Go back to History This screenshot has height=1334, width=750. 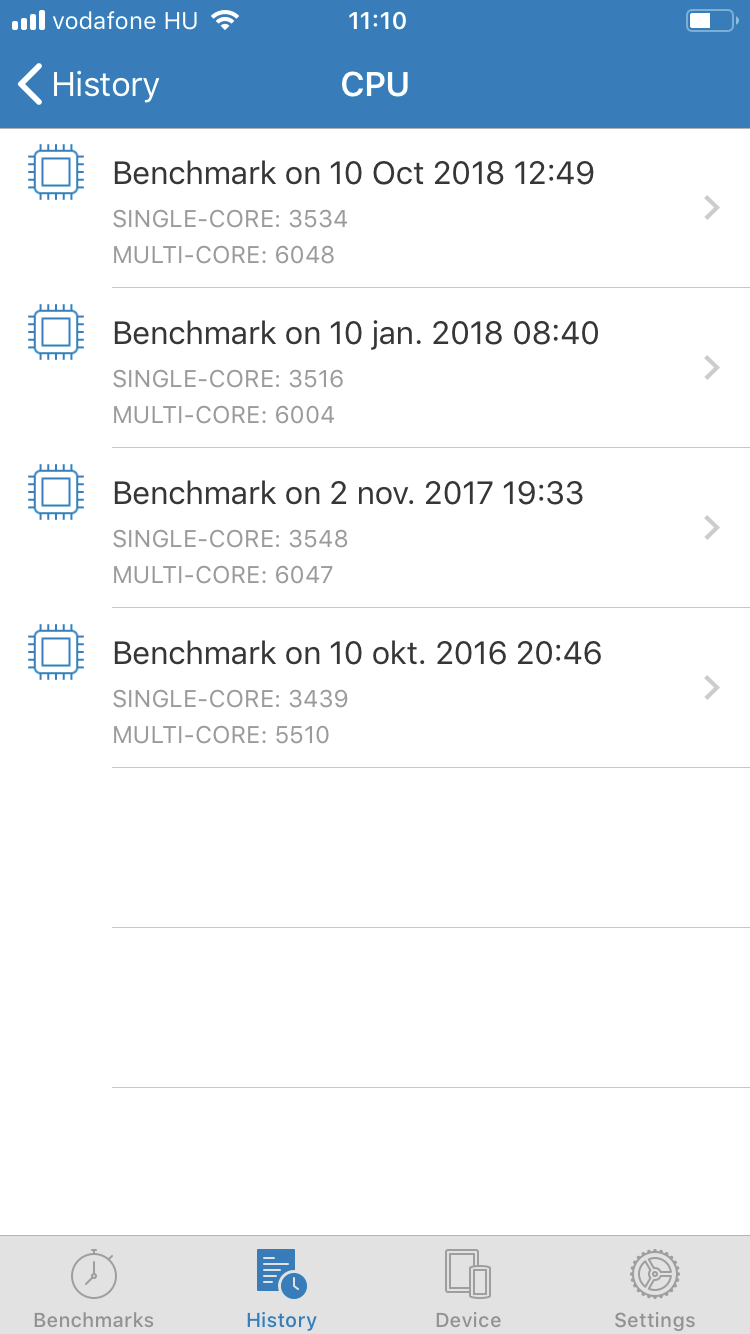coord(89,85)
